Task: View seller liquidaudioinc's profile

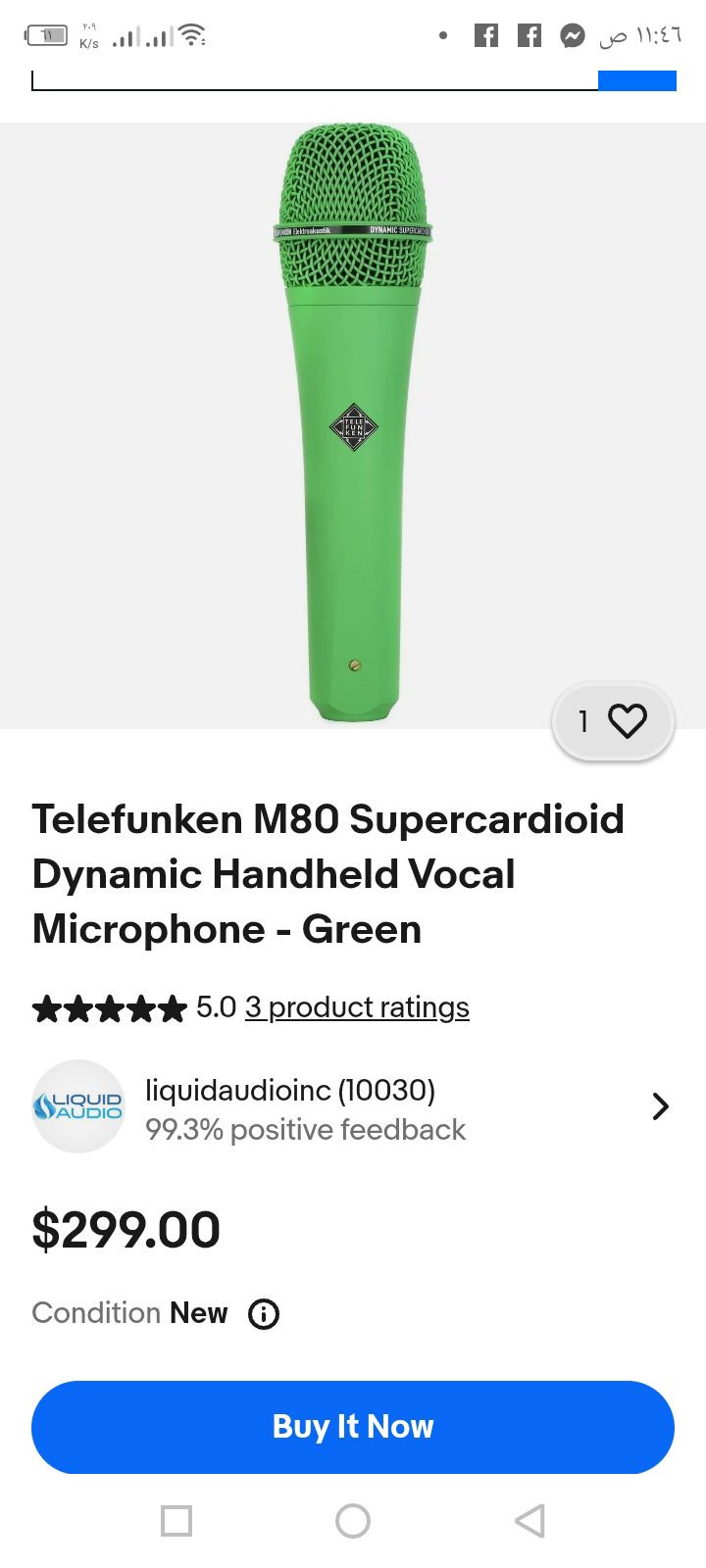Action: pos(353,1107)
